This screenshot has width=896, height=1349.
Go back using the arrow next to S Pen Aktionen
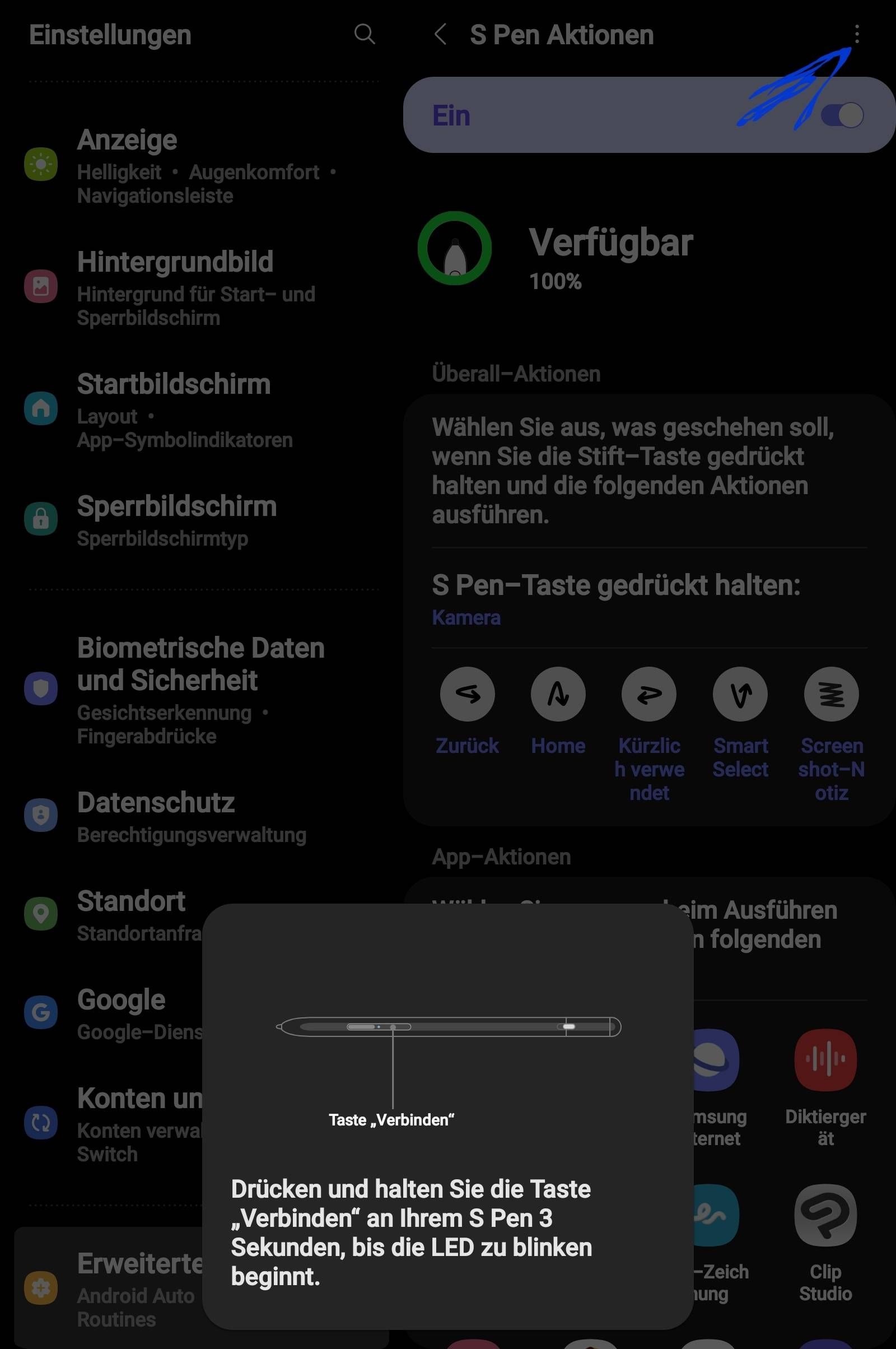[441, 34]
